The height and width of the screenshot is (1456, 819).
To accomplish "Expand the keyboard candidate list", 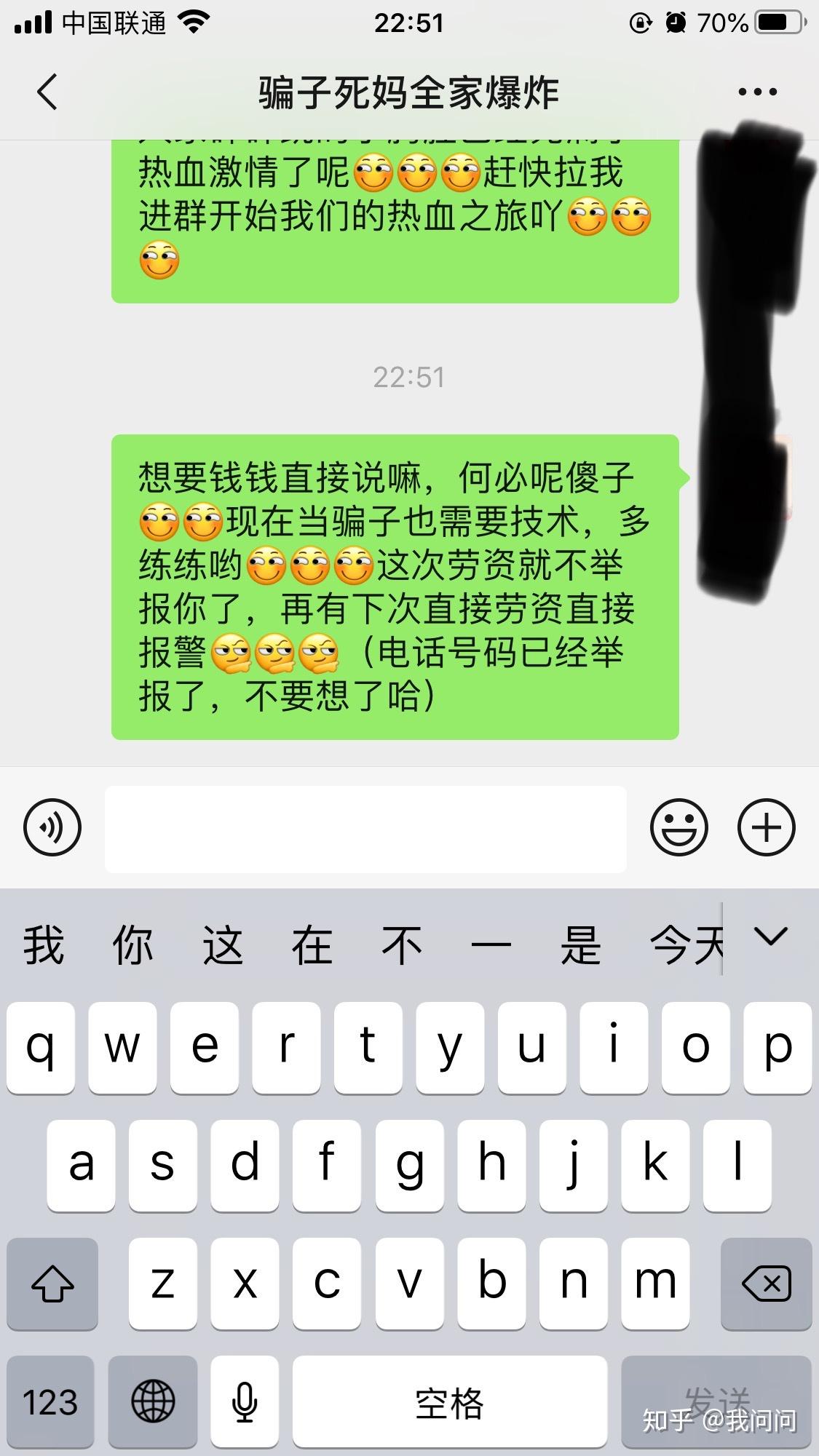I will [x=770, y=937].
